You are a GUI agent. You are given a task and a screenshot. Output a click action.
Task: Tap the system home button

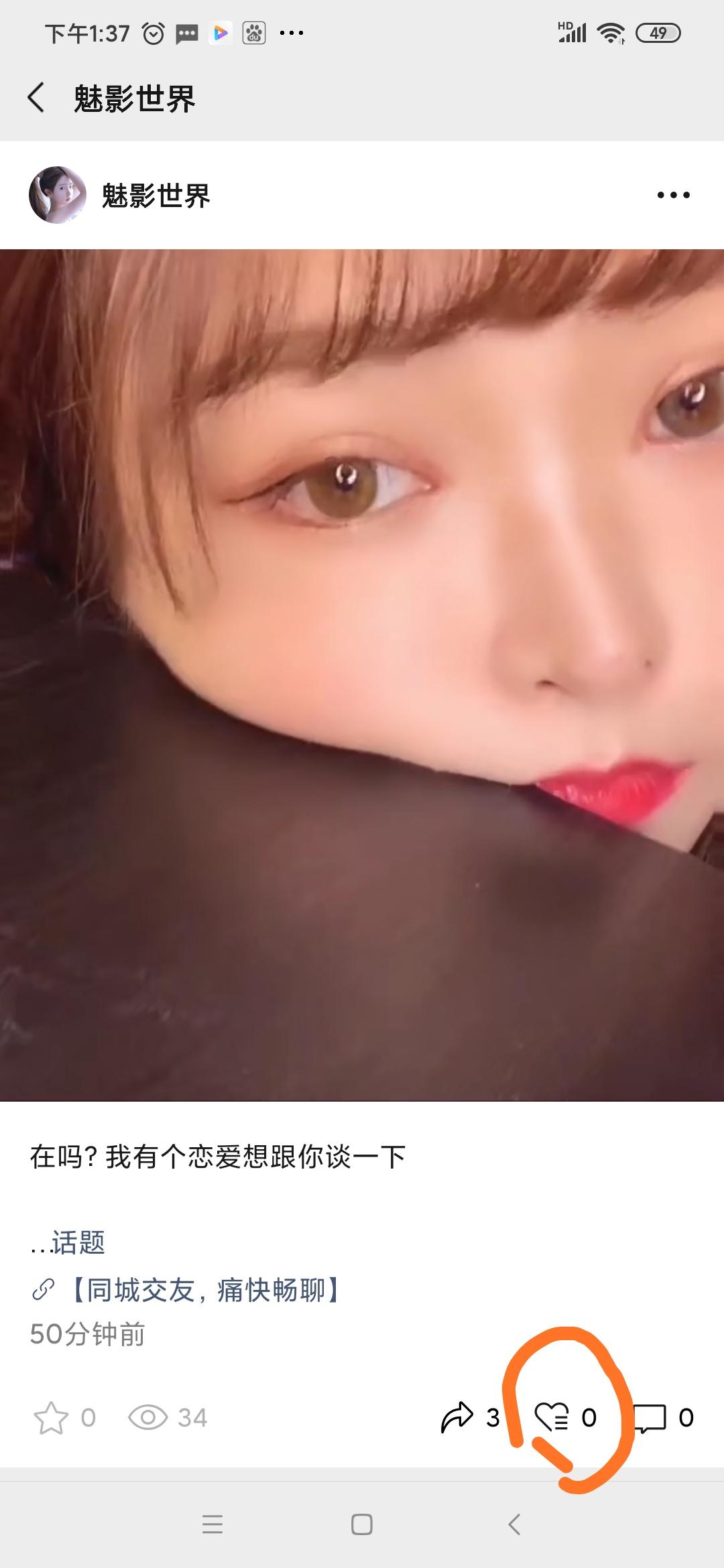pos(362,1524)
